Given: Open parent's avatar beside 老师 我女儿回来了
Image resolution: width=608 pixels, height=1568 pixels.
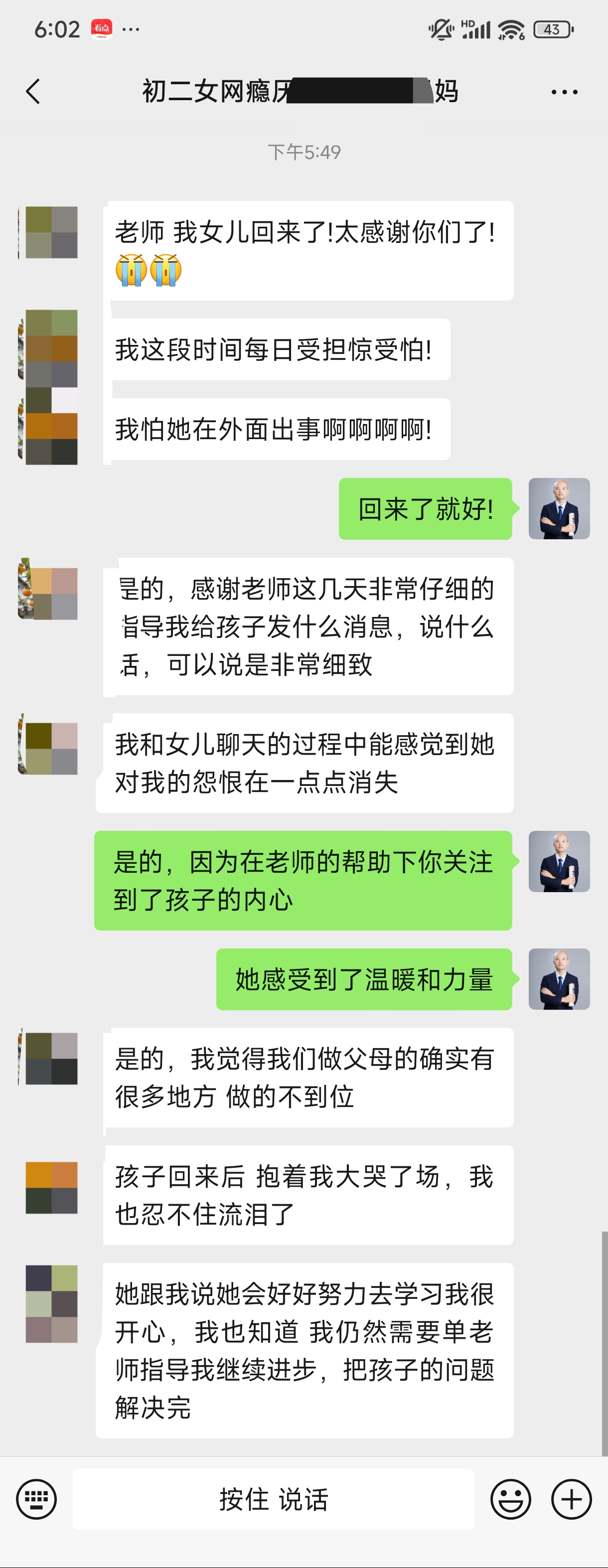Looking at the screenshot, I should click(x=51, y=233).
